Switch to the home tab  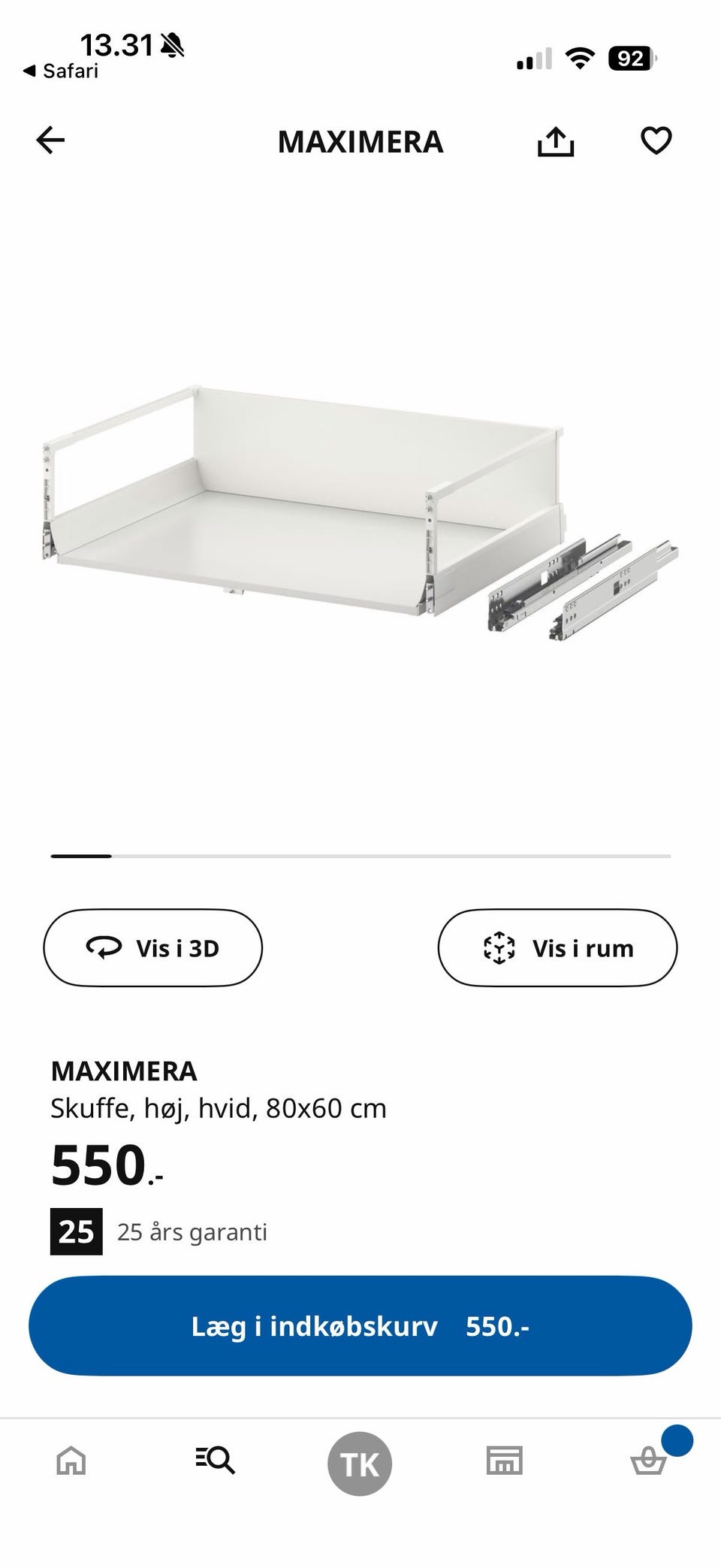[71, 1461]
